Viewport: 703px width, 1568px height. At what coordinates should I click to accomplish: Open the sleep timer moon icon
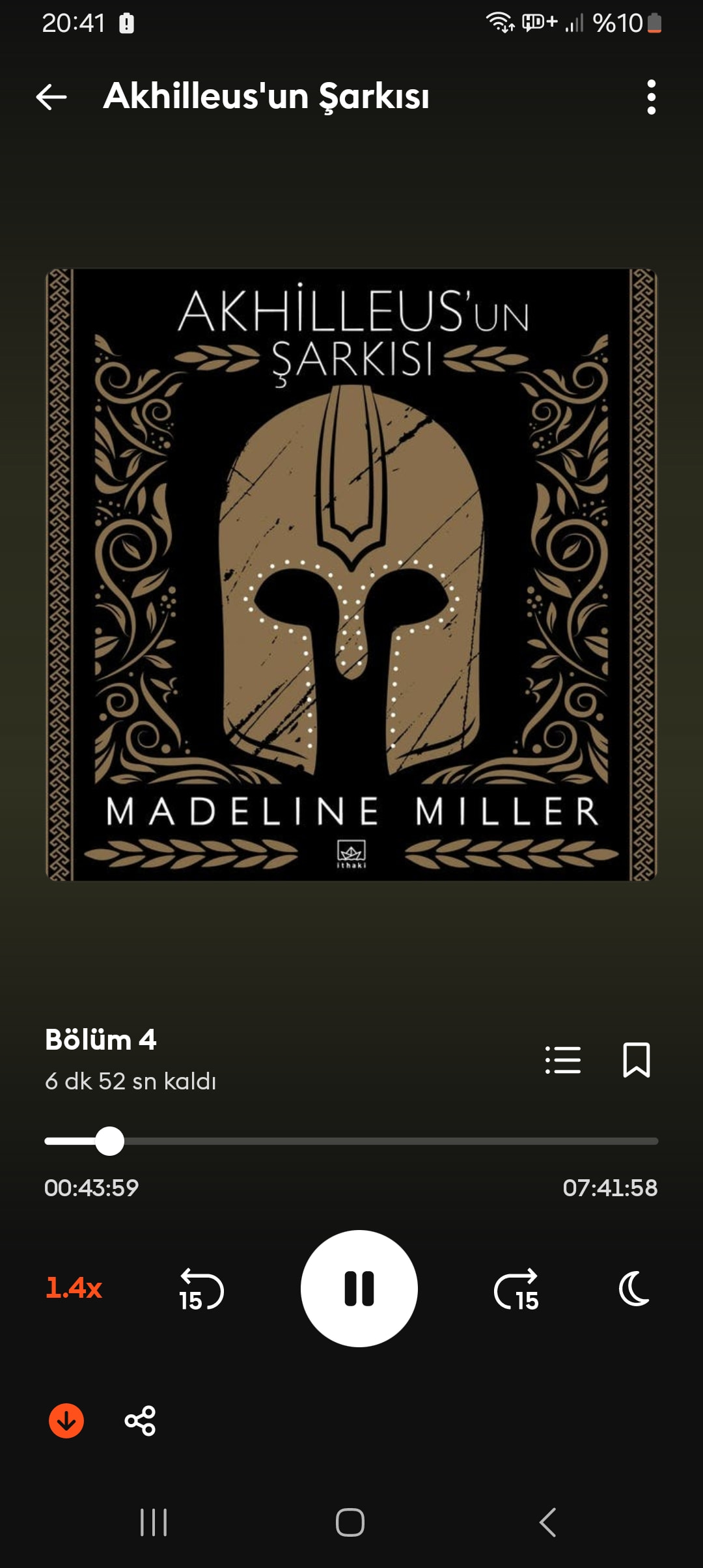(635, 1288)
